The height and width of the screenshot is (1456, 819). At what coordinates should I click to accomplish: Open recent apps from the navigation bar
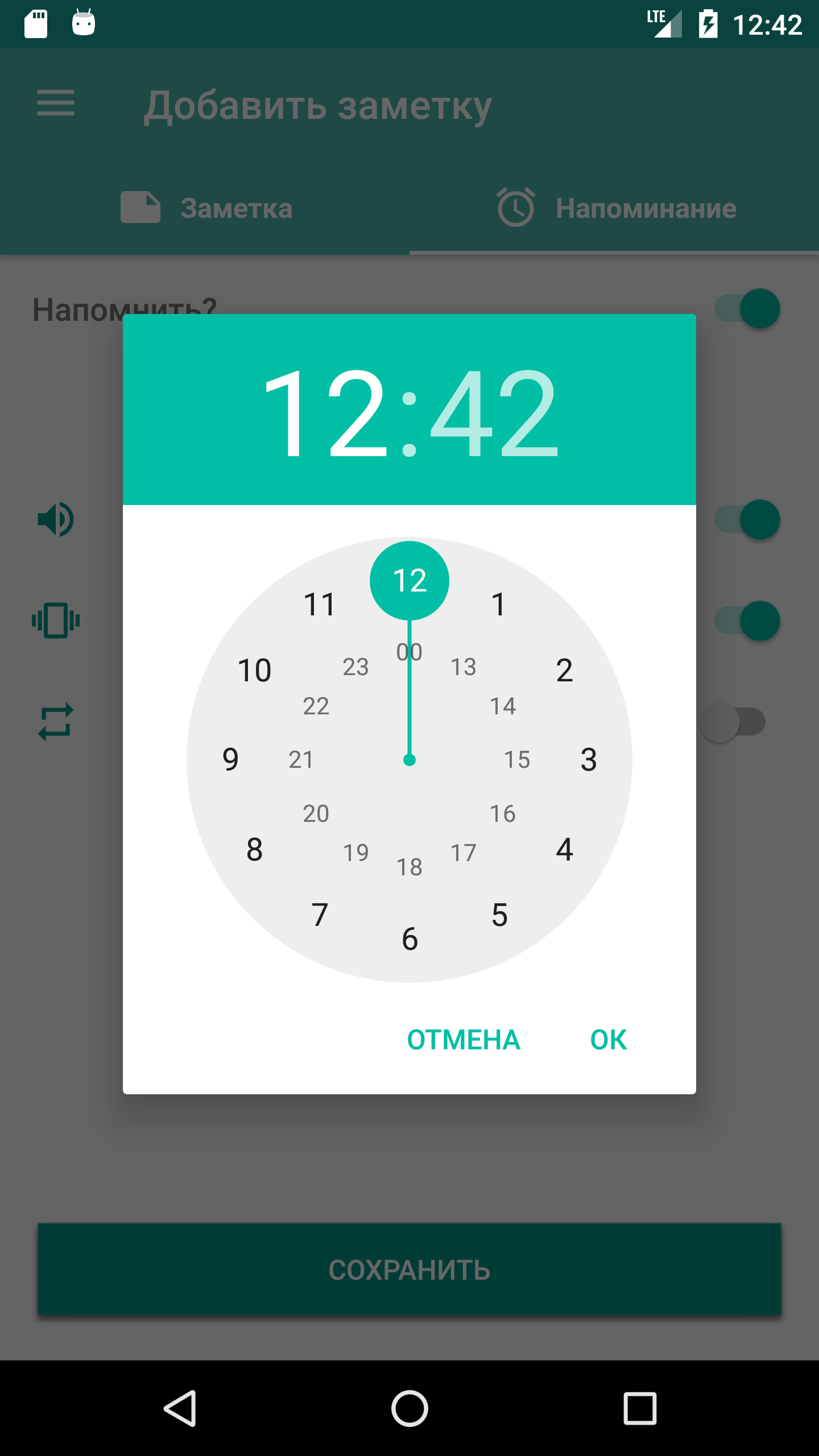point(640,1408)
